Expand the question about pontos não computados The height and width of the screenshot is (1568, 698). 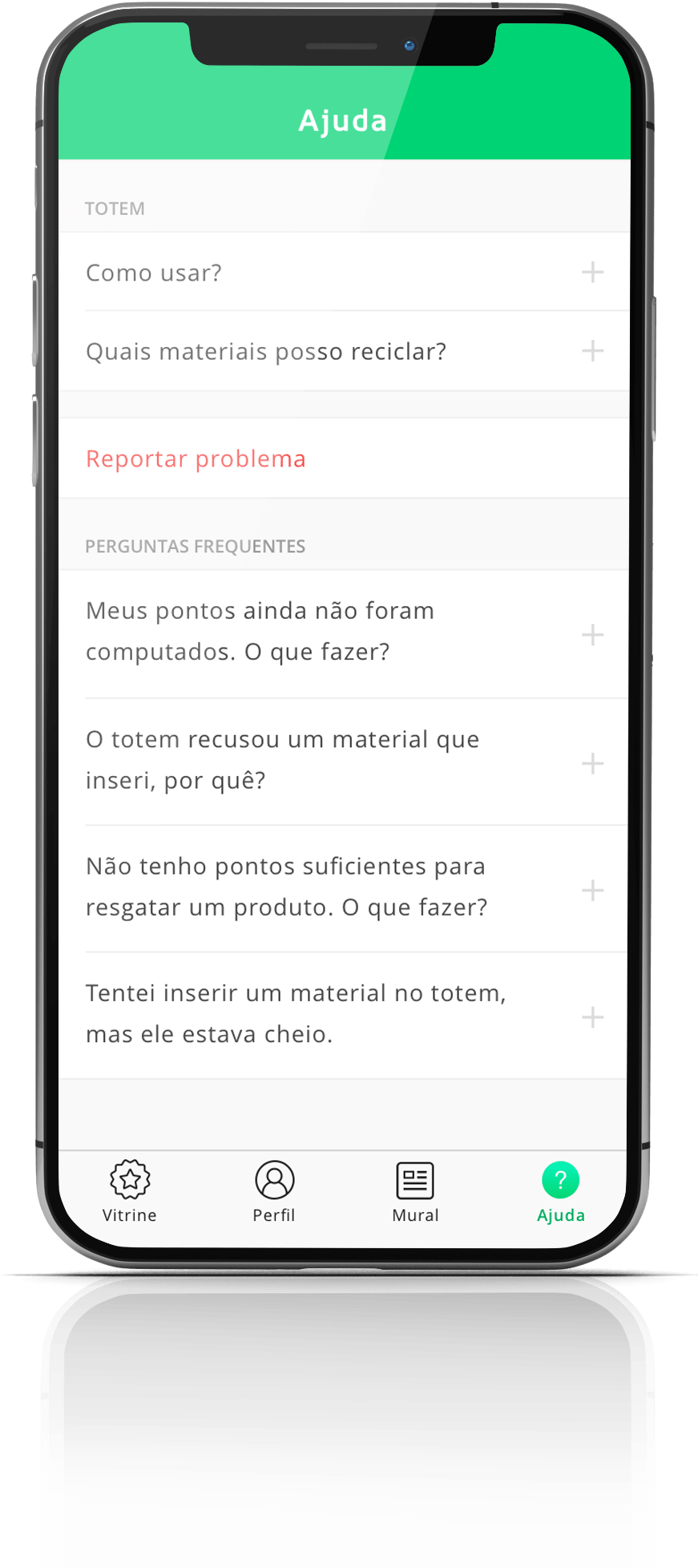[x=593, y=634]
